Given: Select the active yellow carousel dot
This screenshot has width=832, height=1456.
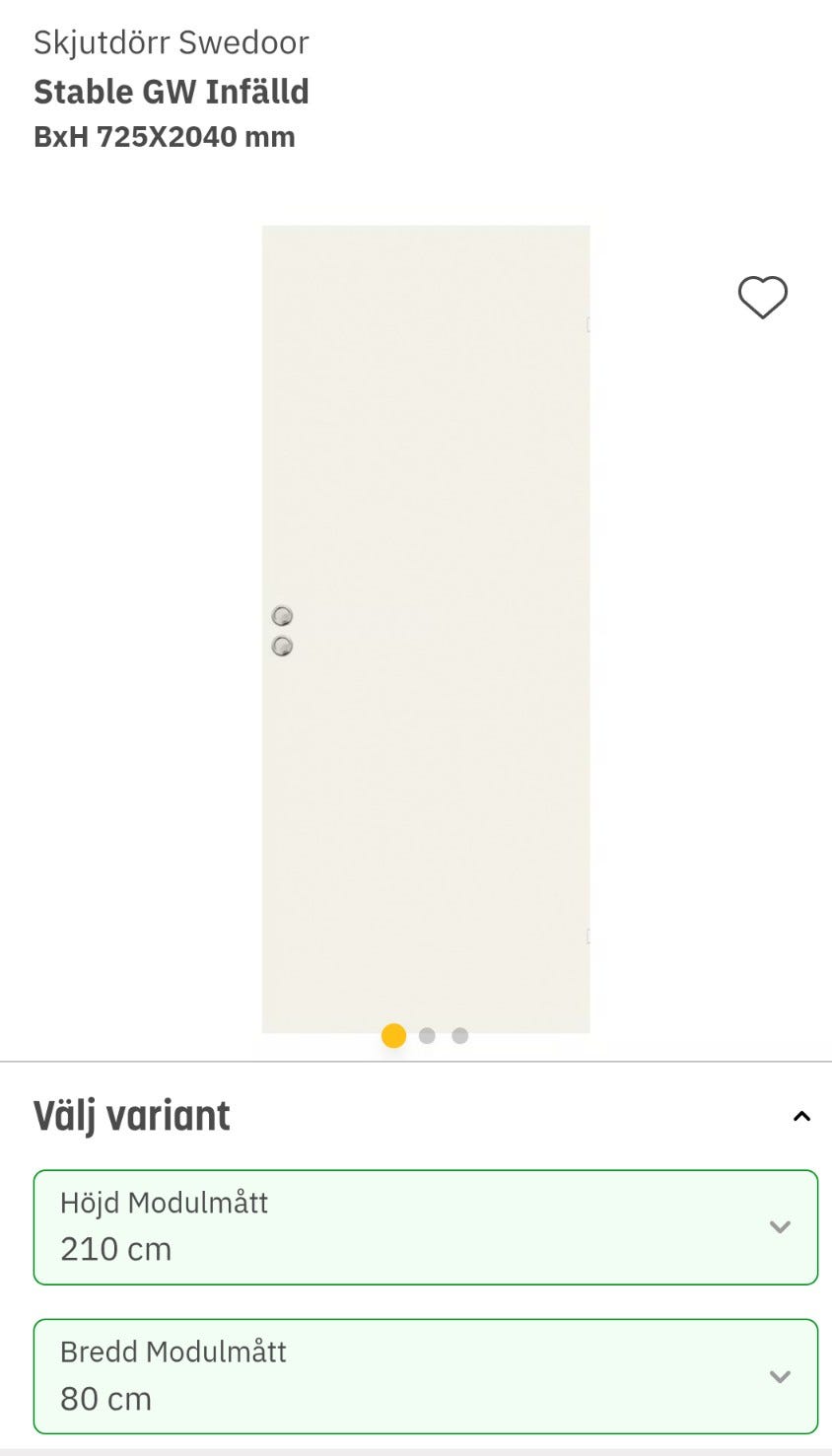Looking at the screenshot, I should pyautogui.click(x=393, y=1036).
